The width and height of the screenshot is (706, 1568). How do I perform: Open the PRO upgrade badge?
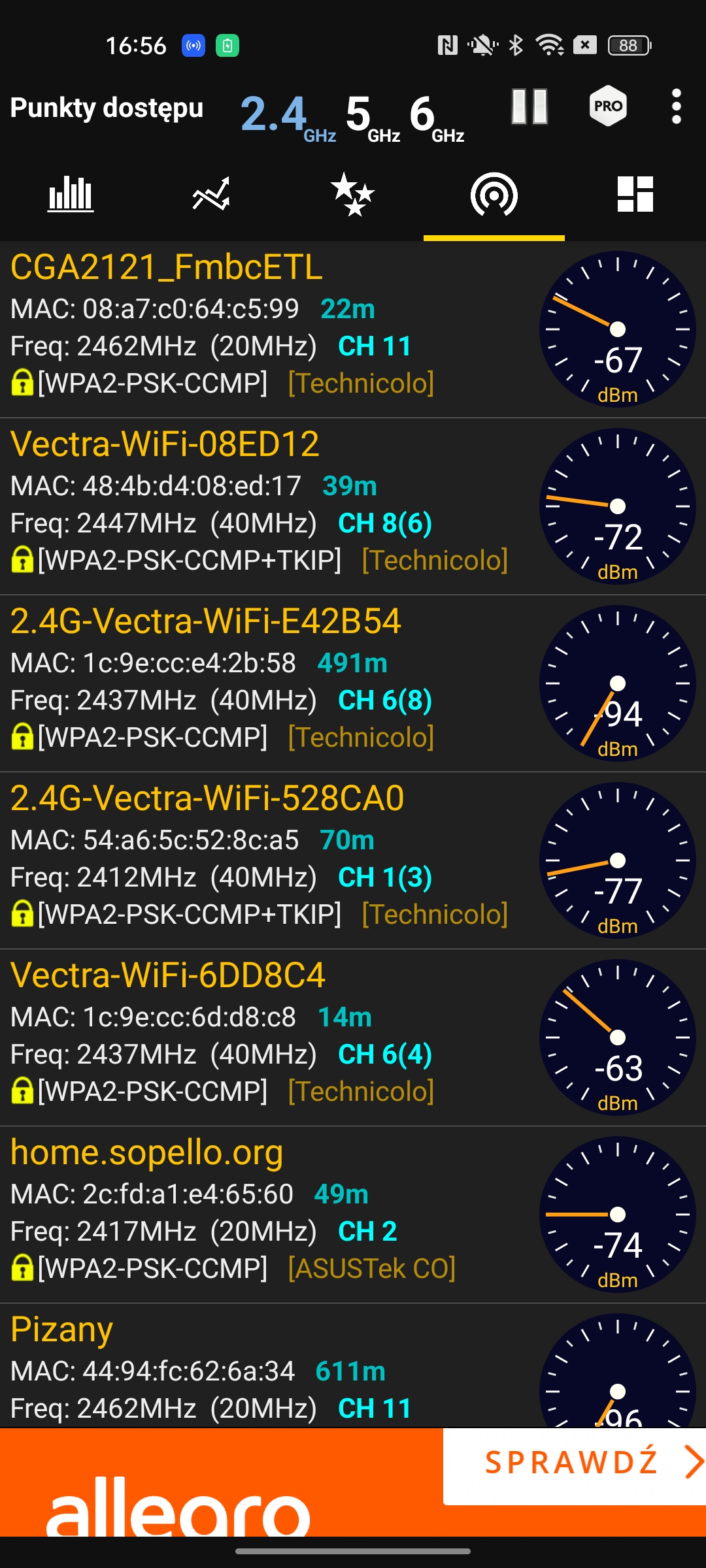(x=608, y=106)
